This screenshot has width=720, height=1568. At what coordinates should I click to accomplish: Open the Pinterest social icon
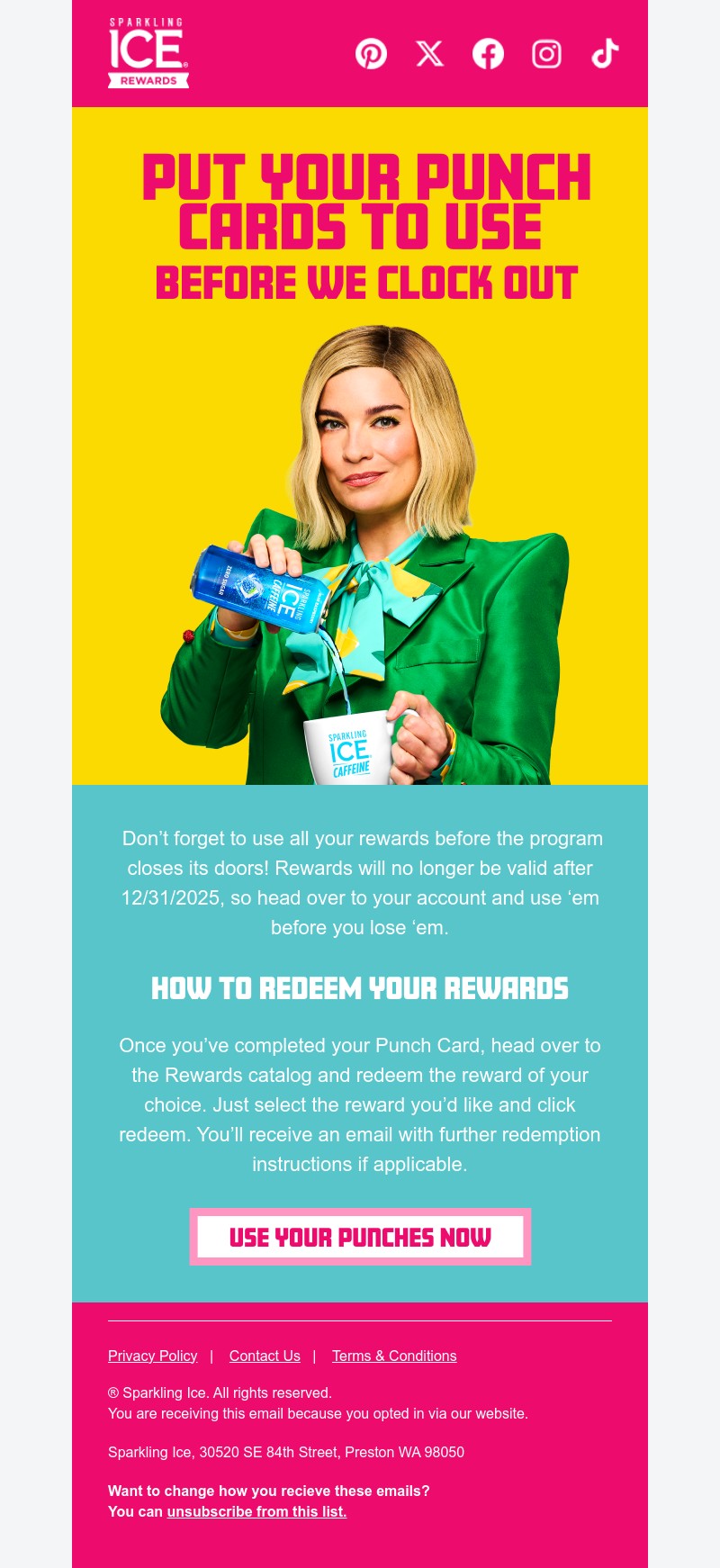pos(371,54)
